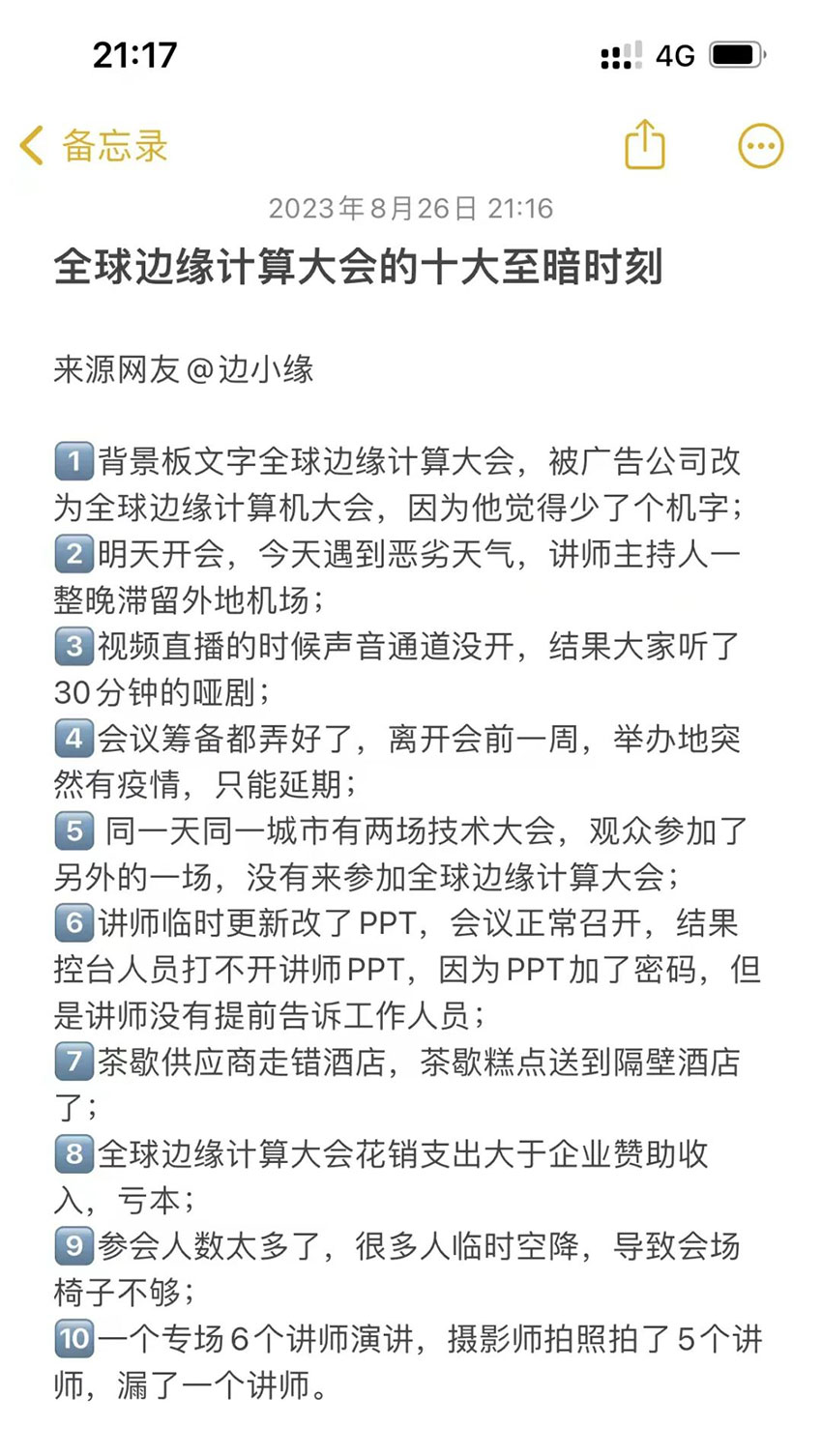Screen dimensions: 822x1456
Task: Tap the 2023年8月26日 date stamp
Action: (410, 208)
